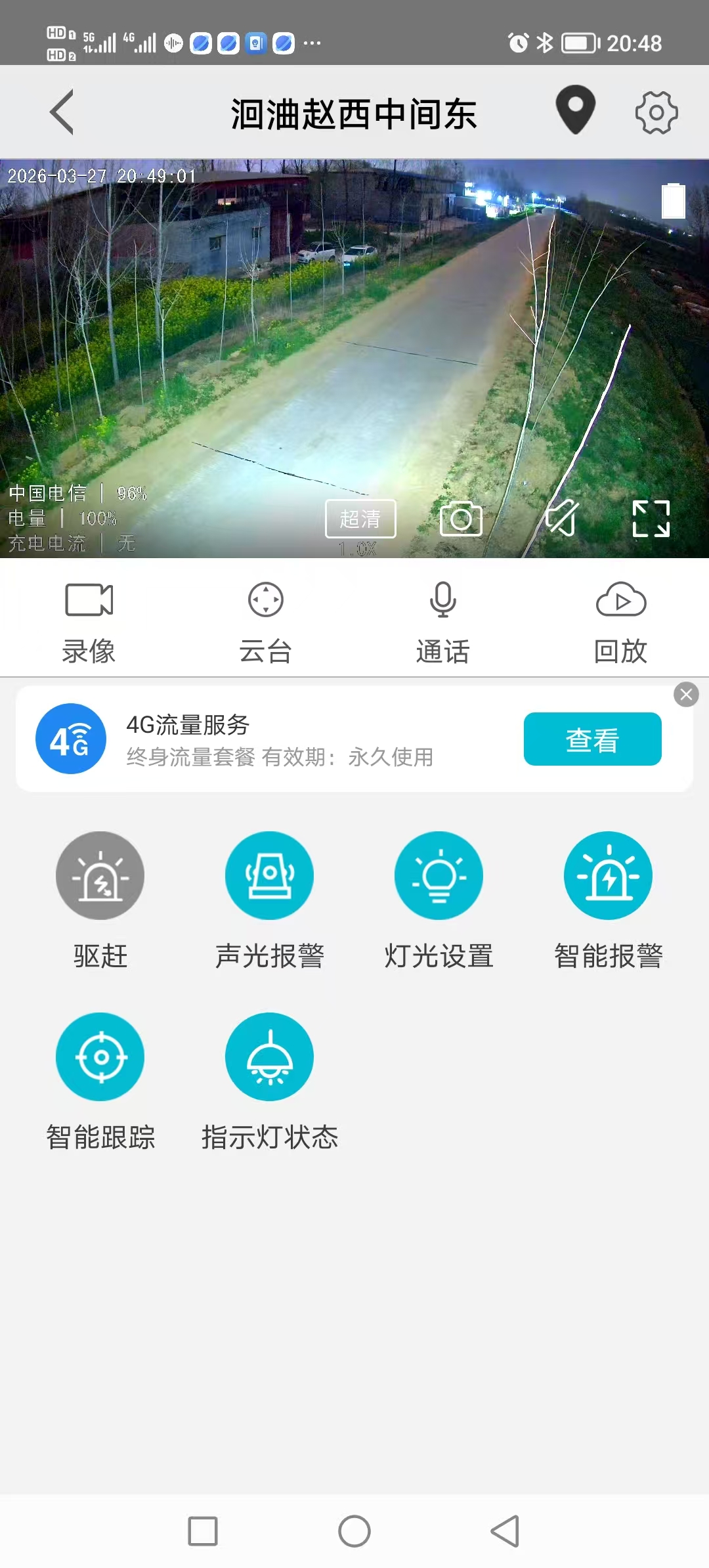Open 指示灯状态 setting
This screenshot has width=709, height=1568.
click(269, 1057)
